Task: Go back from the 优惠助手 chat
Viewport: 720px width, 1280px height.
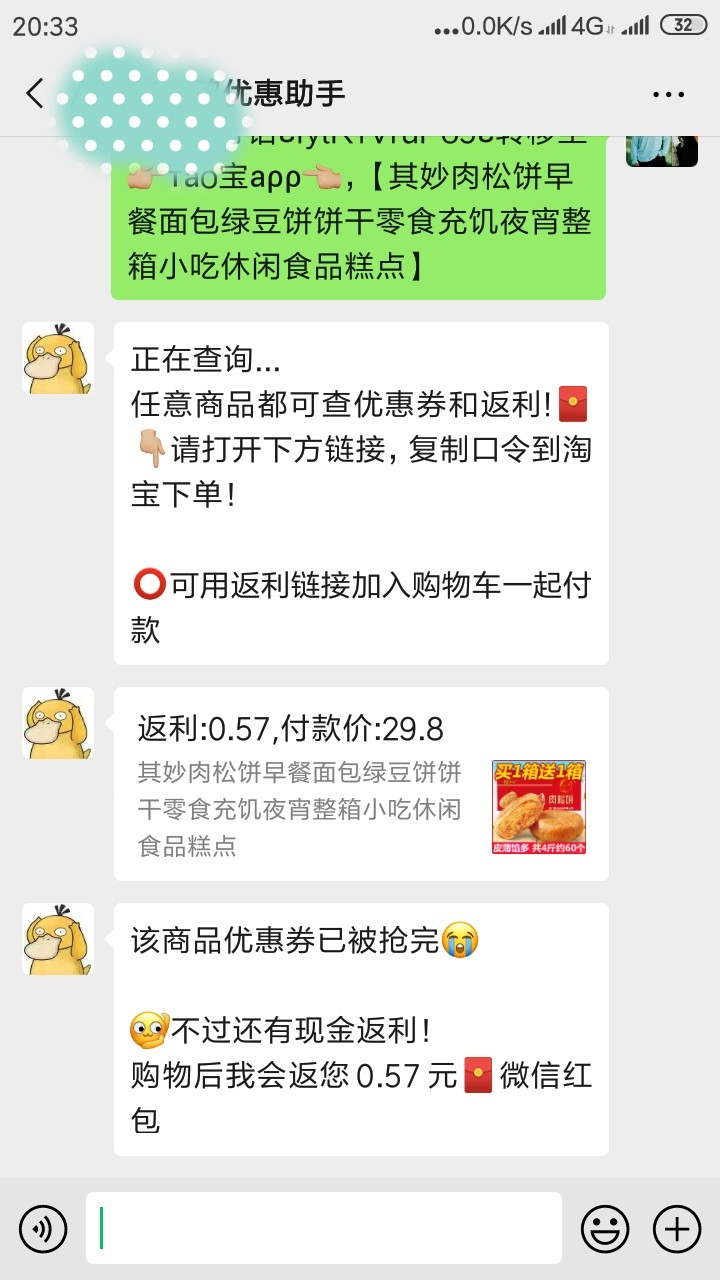Action: pos(35,94)
